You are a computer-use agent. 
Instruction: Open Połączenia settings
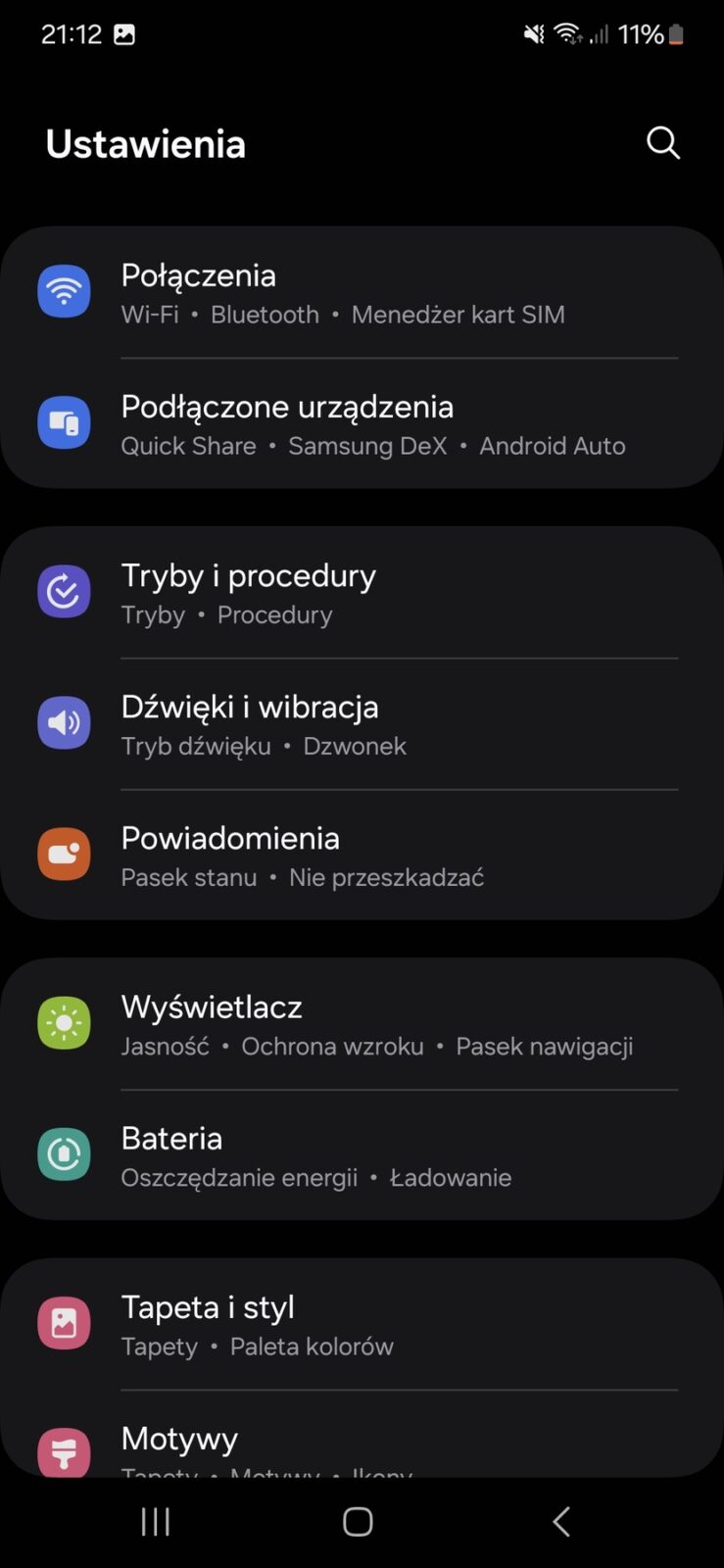point(362,293)
